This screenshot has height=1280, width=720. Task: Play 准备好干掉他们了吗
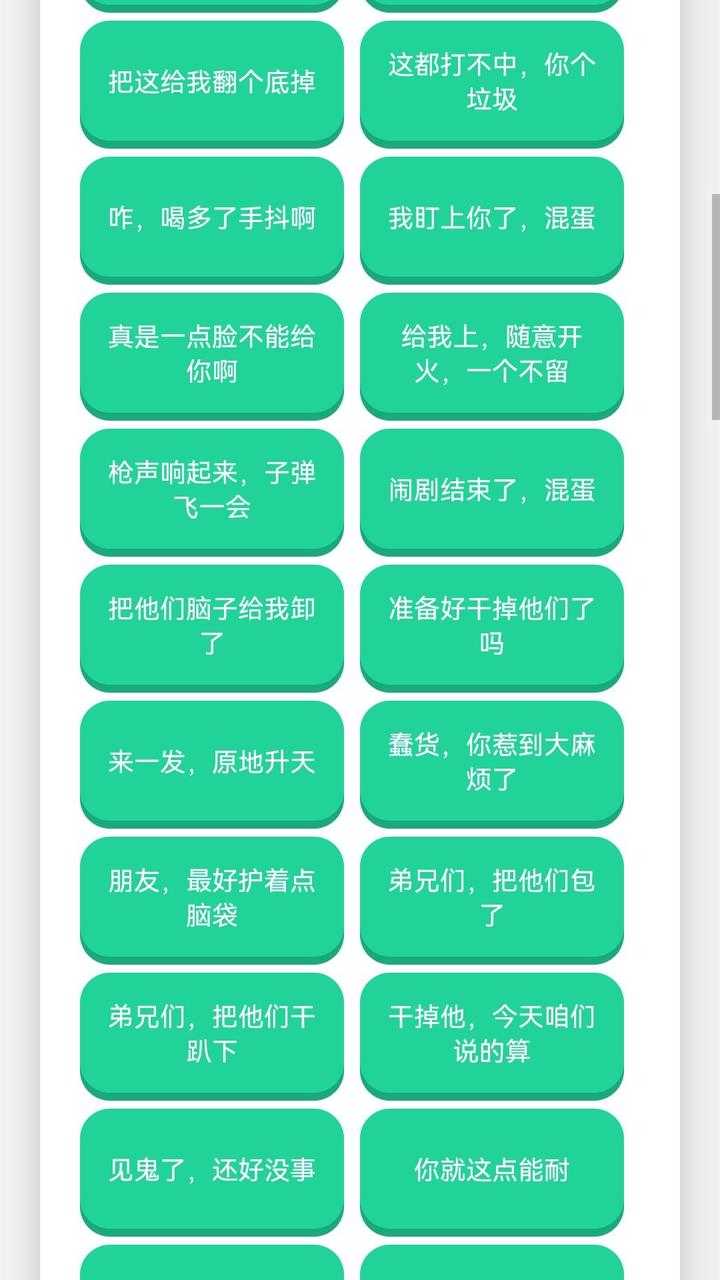[492, 626]
